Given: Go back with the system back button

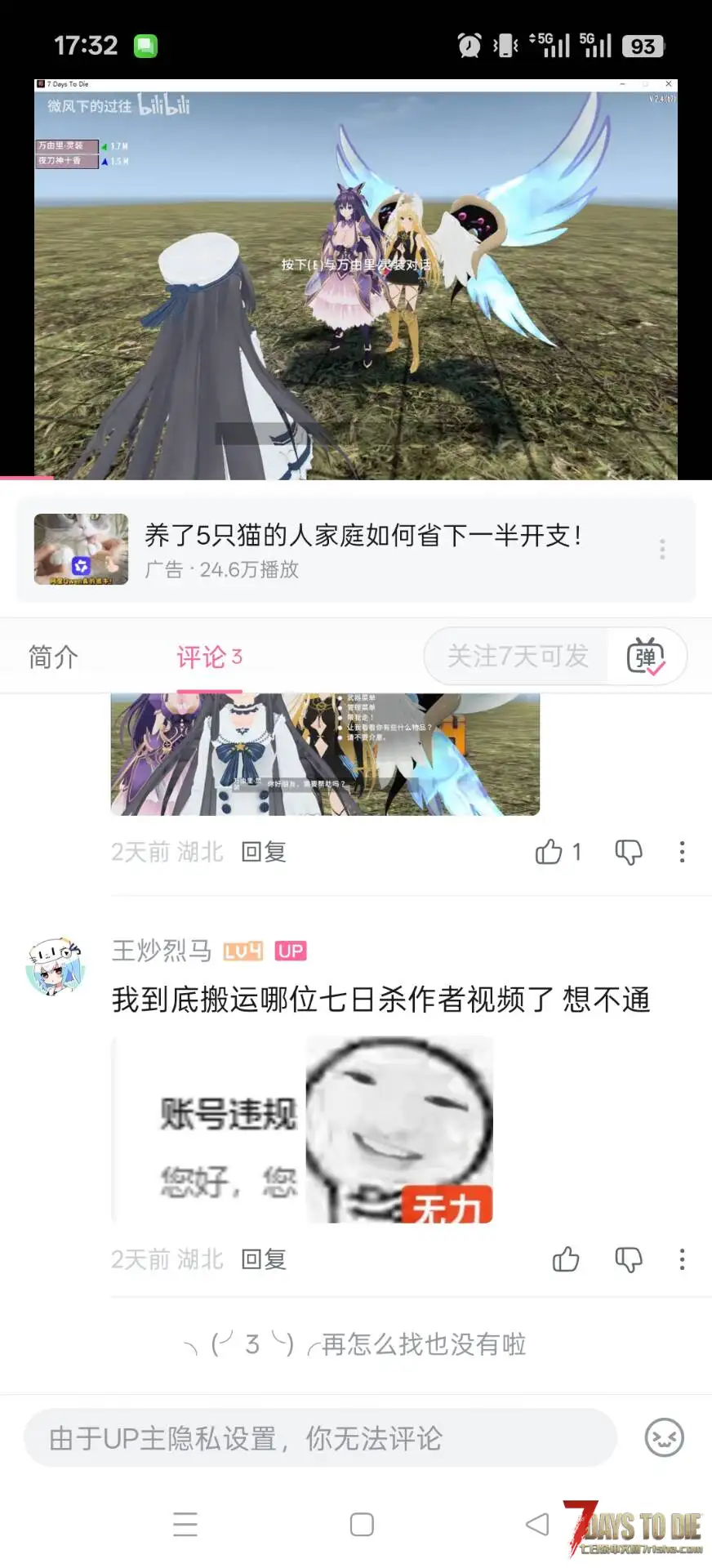Looking at the screenshot, I should 536,1524.
